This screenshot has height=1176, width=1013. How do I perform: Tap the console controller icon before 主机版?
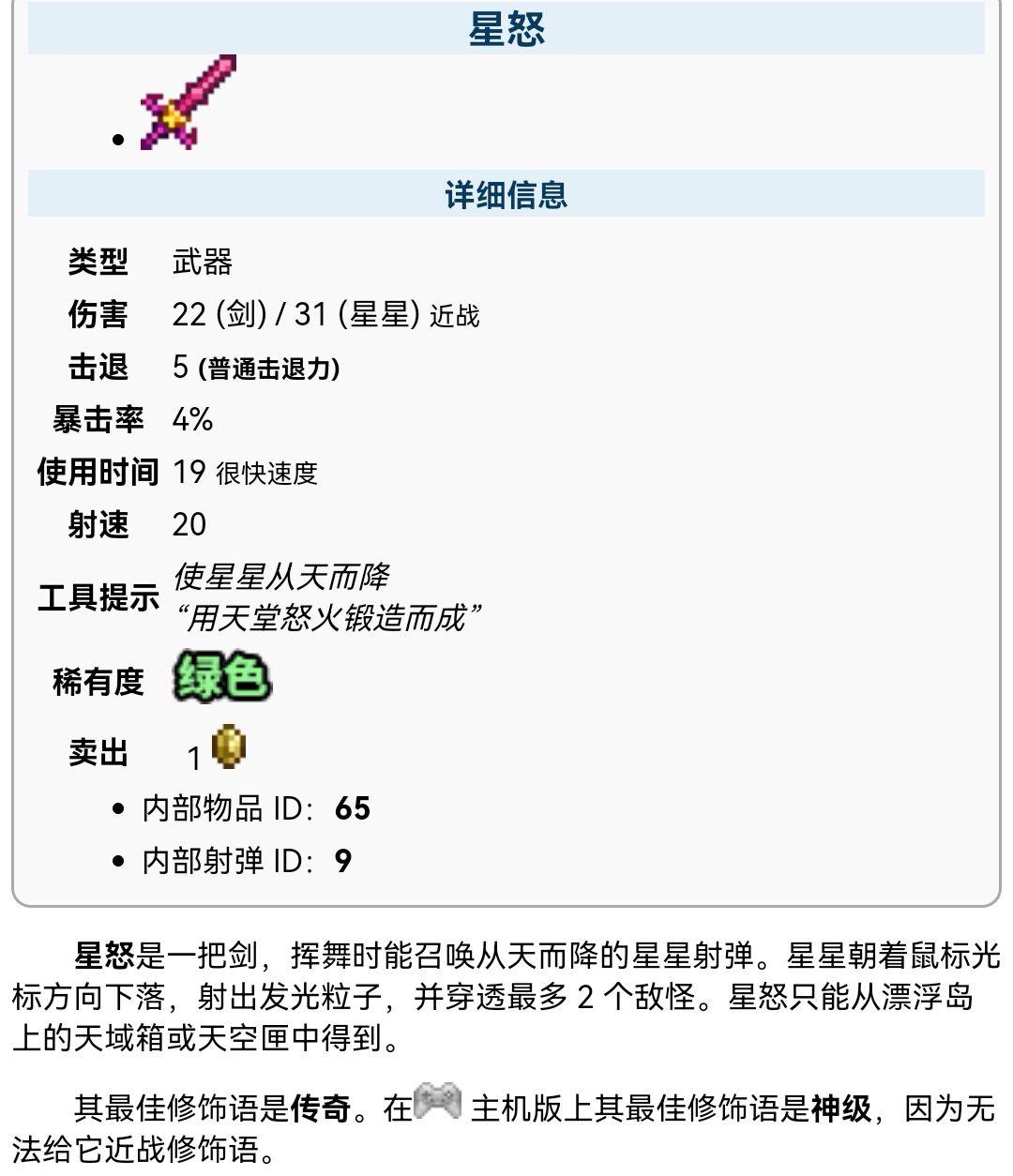coord(438,1101)
